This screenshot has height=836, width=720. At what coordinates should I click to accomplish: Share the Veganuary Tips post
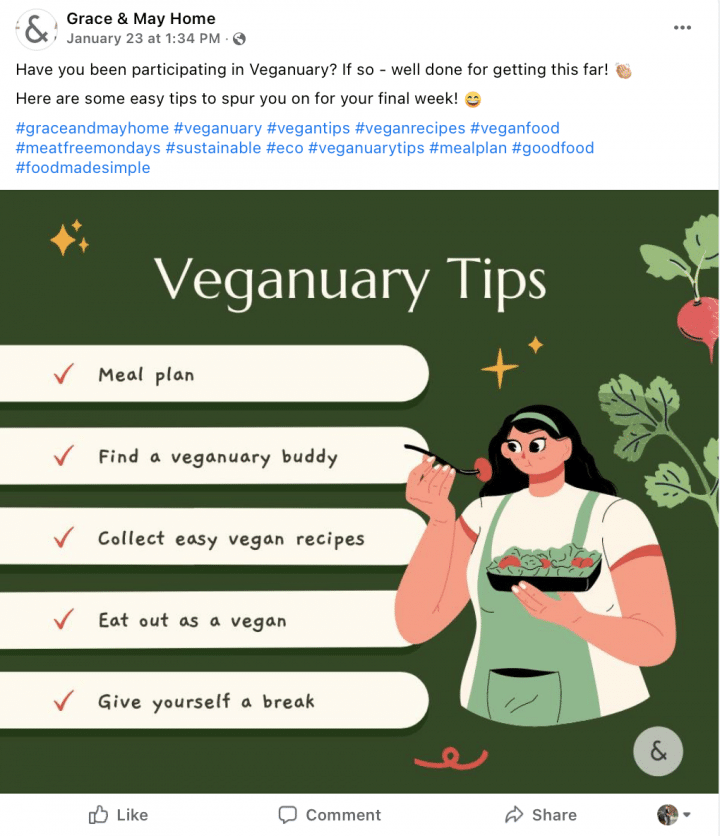[x=541, y=815]
